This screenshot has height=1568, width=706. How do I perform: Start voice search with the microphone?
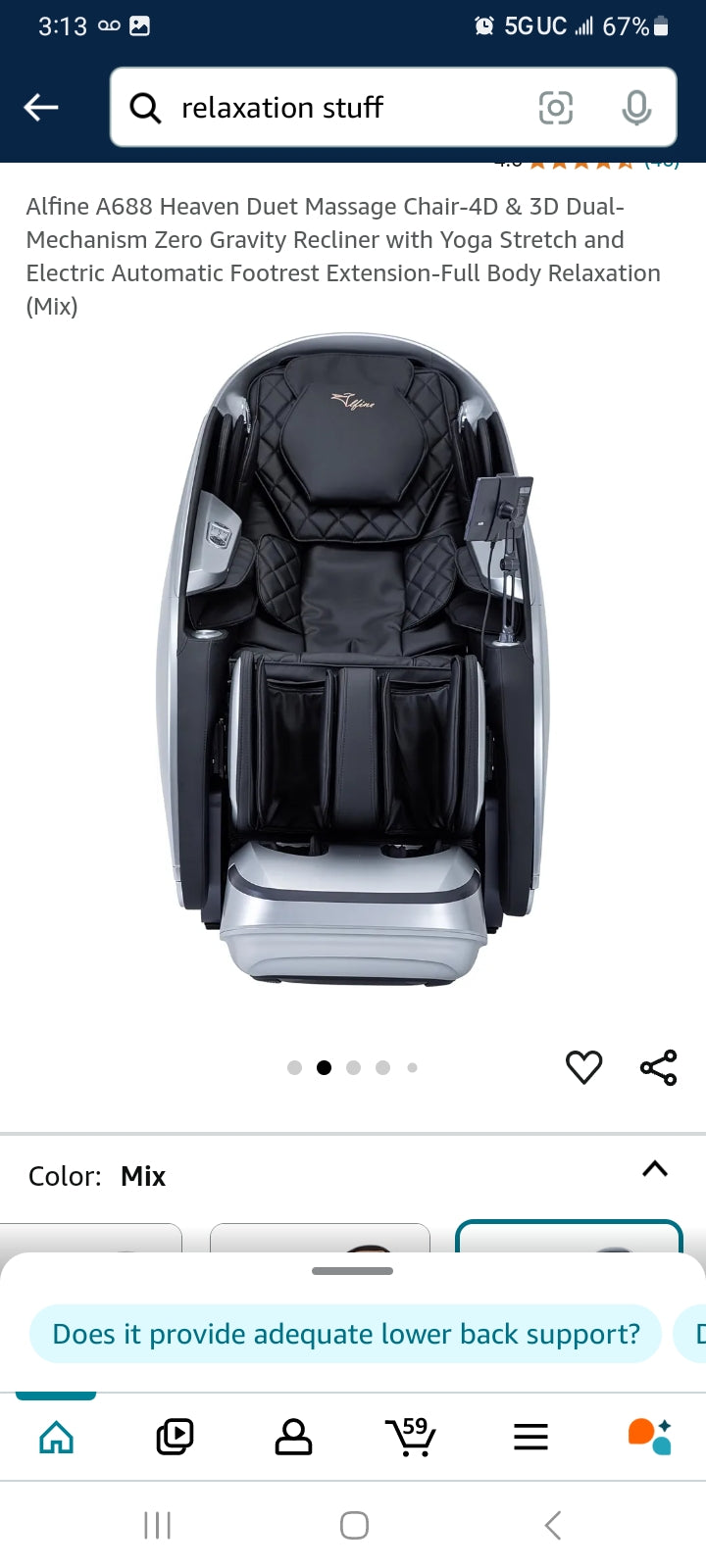click(x=636, y=107)
